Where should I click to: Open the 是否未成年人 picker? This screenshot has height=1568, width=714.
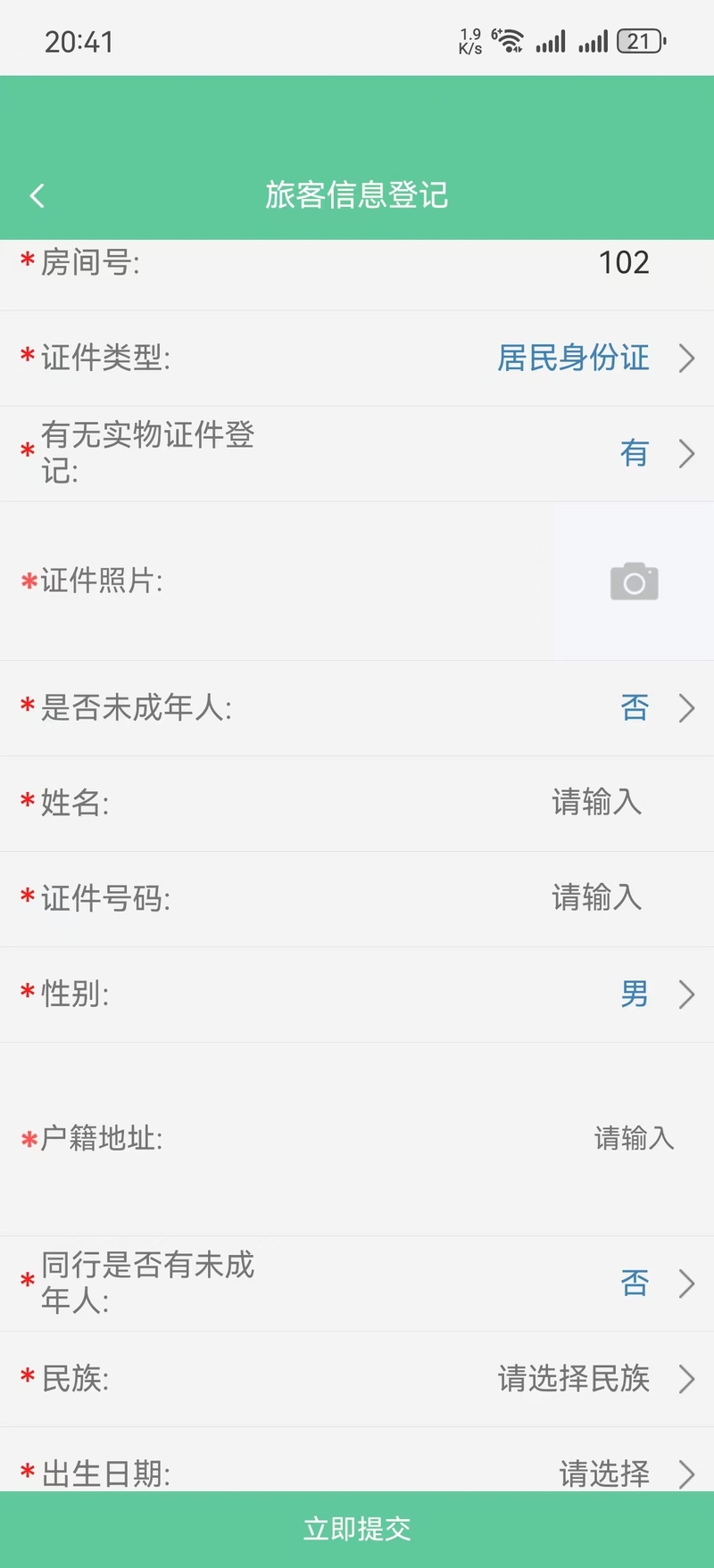click(654, 708)
